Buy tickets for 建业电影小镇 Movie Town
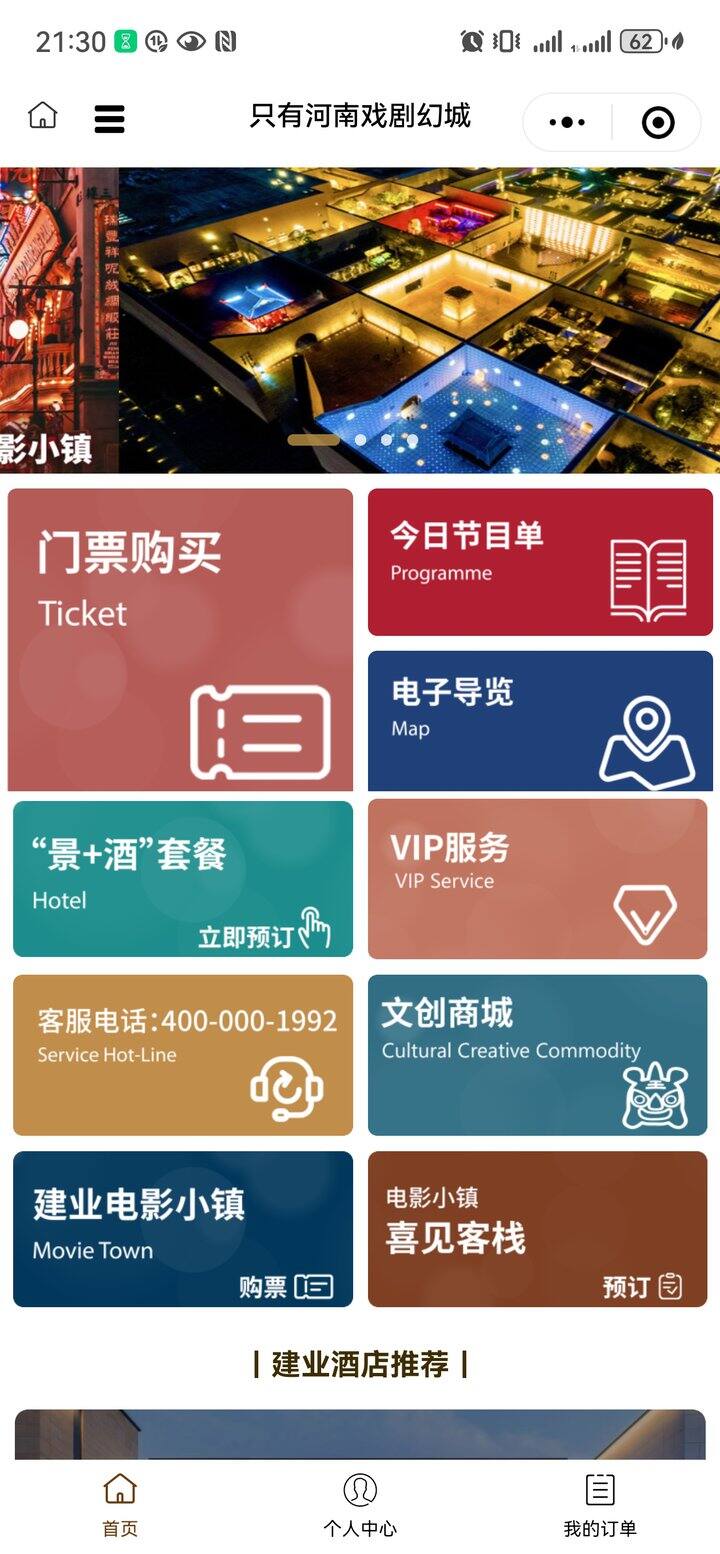This screenshot has height=1554, width=720. tap(183, 1229)
